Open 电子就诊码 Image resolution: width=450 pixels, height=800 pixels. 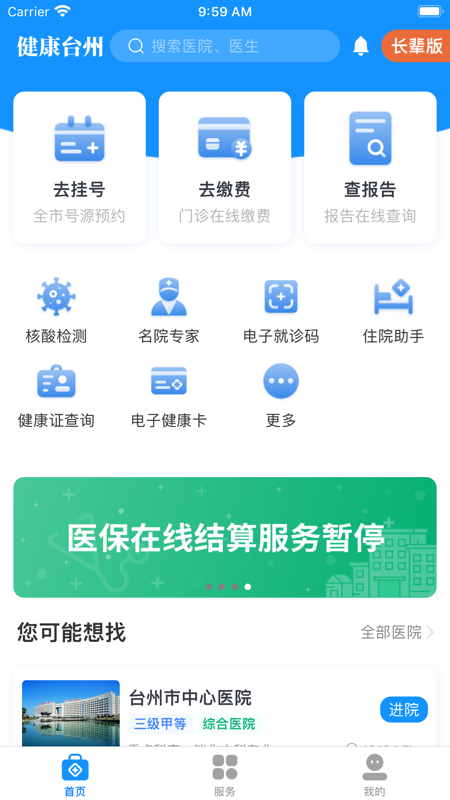281,311
